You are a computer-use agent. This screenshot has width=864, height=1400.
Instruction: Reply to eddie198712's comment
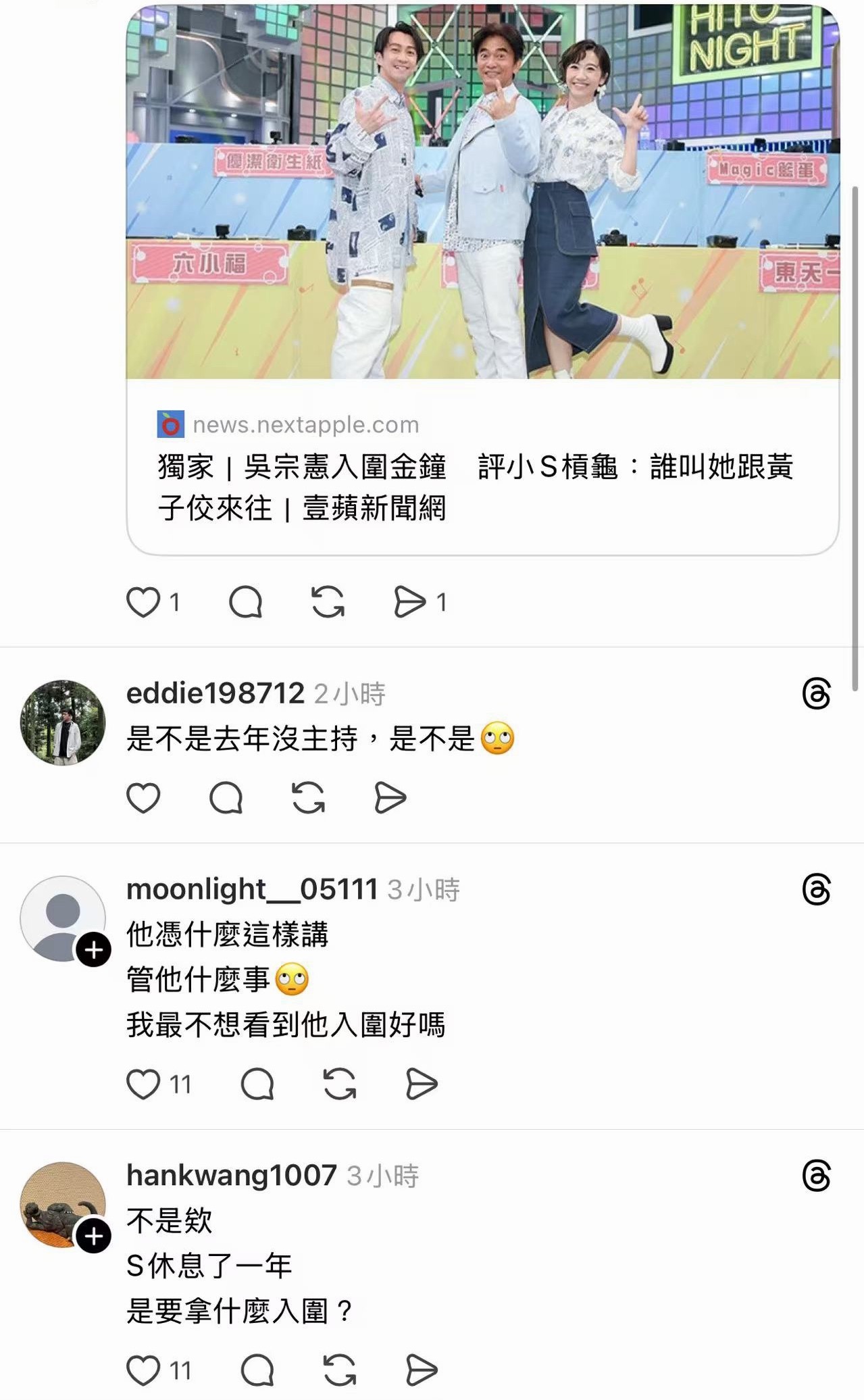coord(226,798)
